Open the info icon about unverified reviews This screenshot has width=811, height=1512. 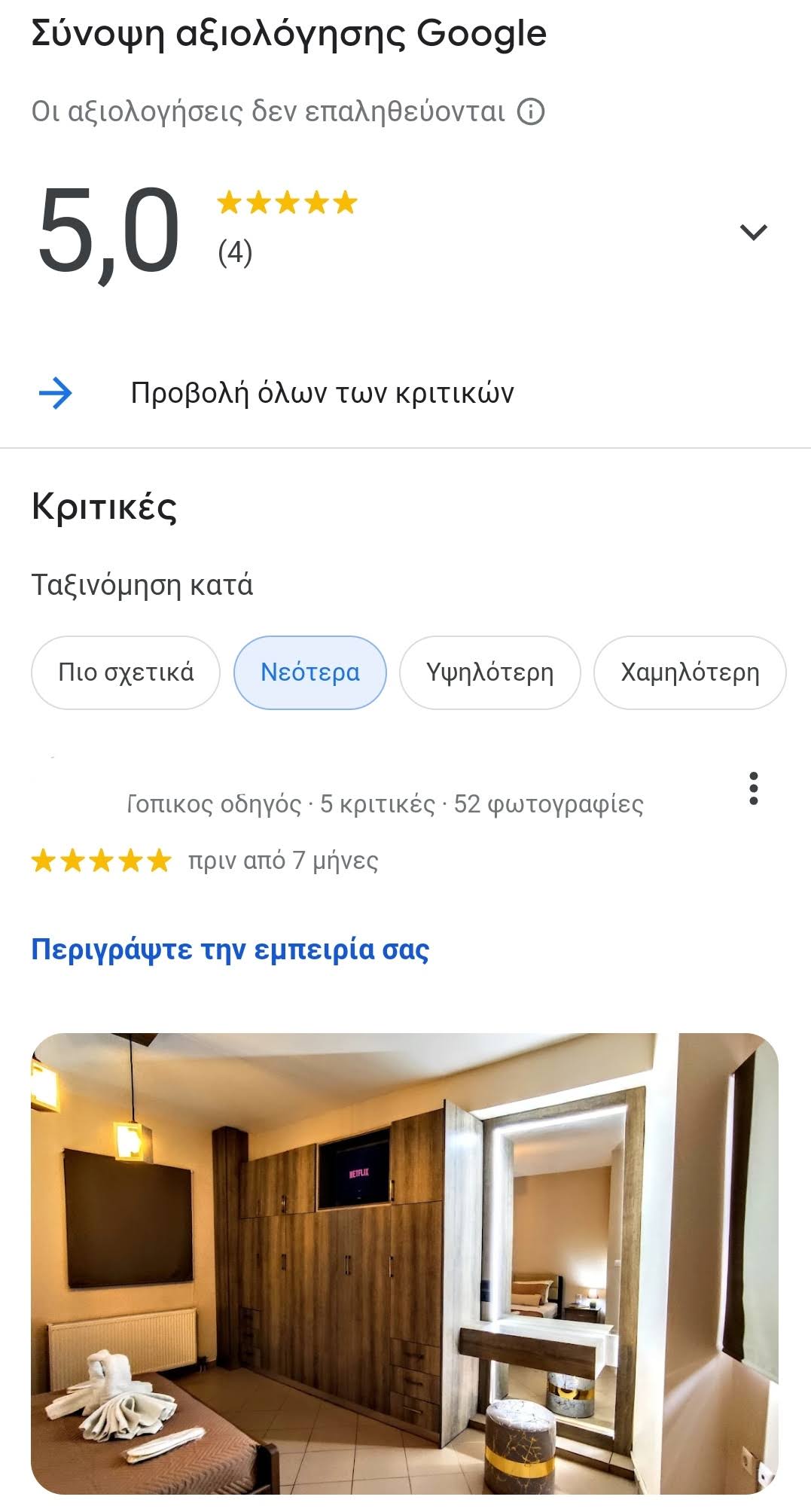click(x=531, y=111)
